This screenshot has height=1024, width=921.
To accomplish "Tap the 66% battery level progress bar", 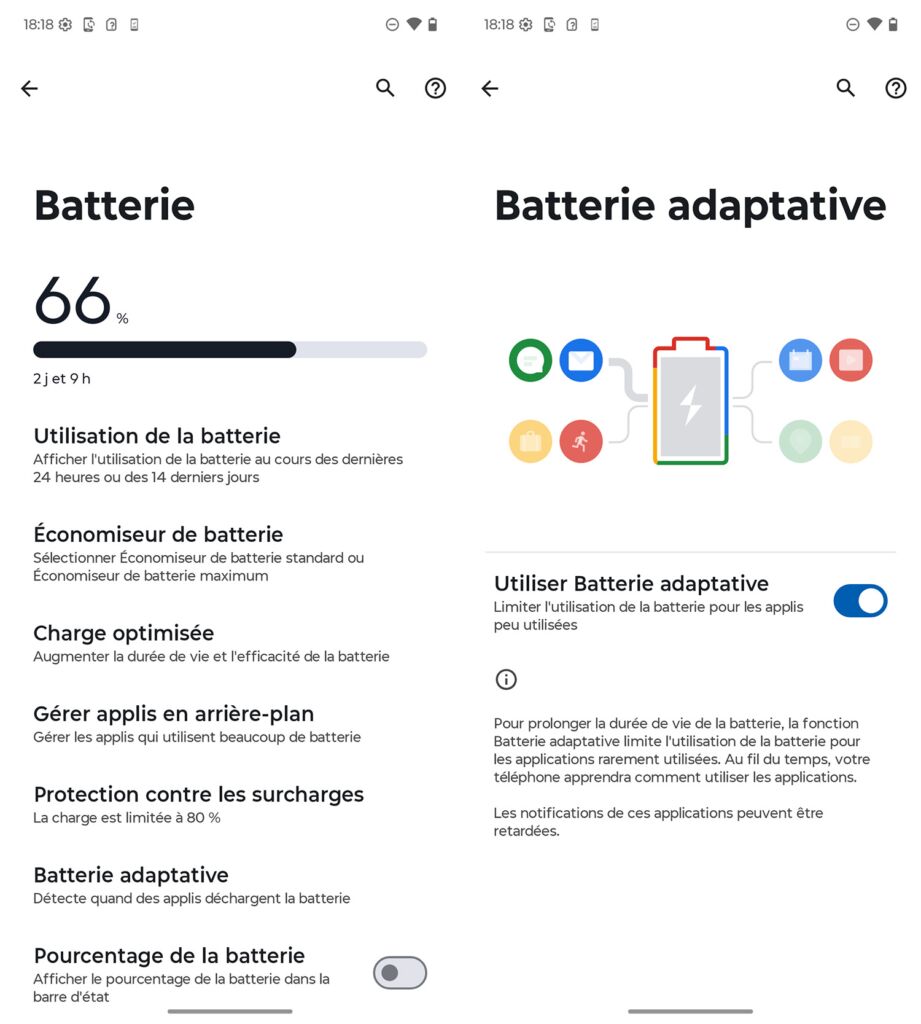I will tap(230, 349).
